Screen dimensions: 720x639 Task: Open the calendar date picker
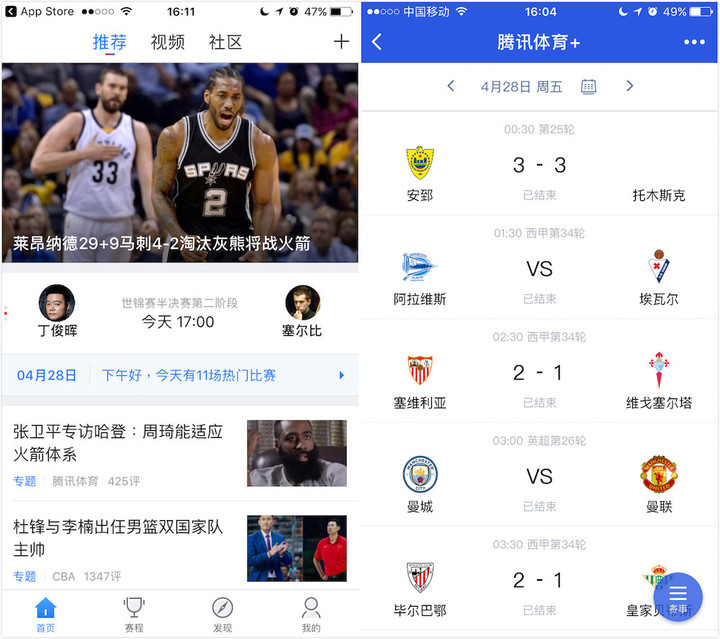point(589,87)
